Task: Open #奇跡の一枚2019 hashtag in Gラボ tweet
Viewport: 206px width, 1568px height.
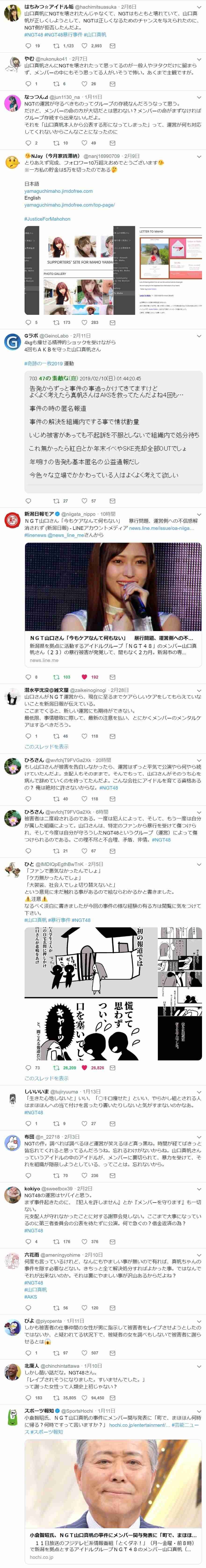Action: pos(49,363)
